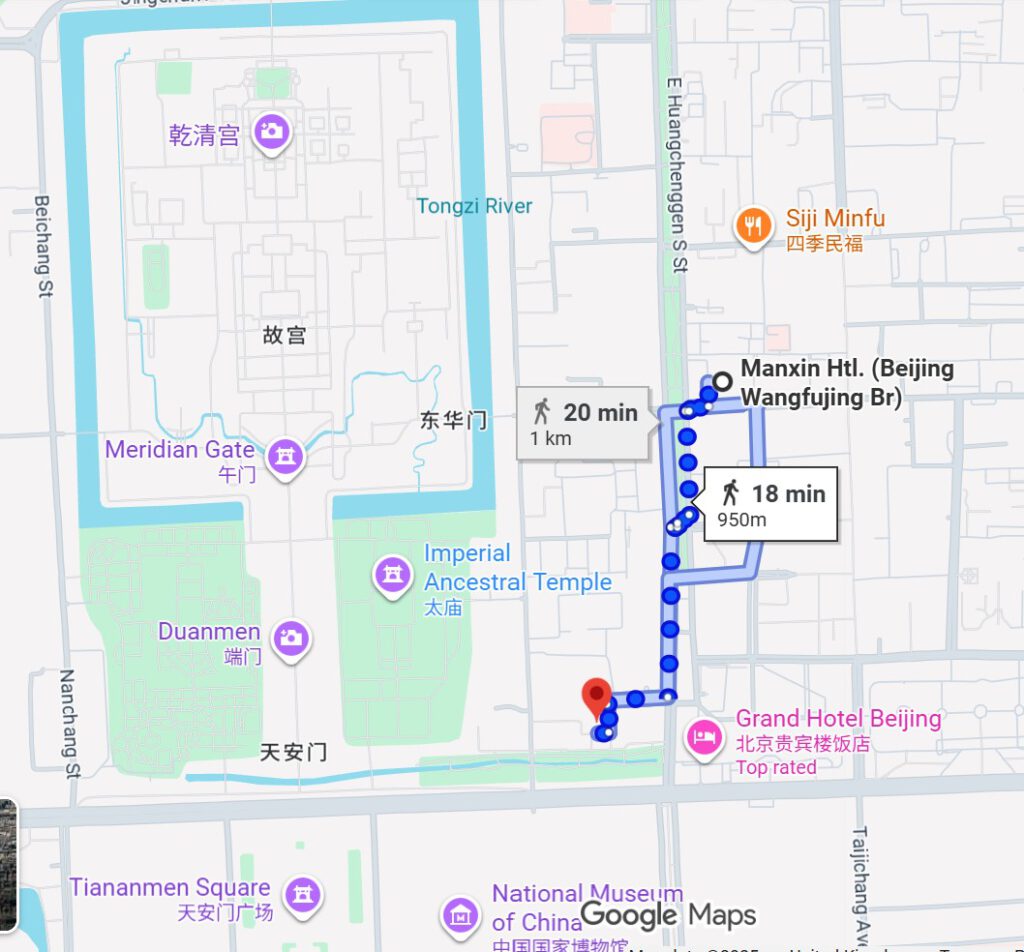Viewport: 1024px width, 952px height.
Task: Open the Siji Minfu restaurant marker
Action: tap(752, 226)
